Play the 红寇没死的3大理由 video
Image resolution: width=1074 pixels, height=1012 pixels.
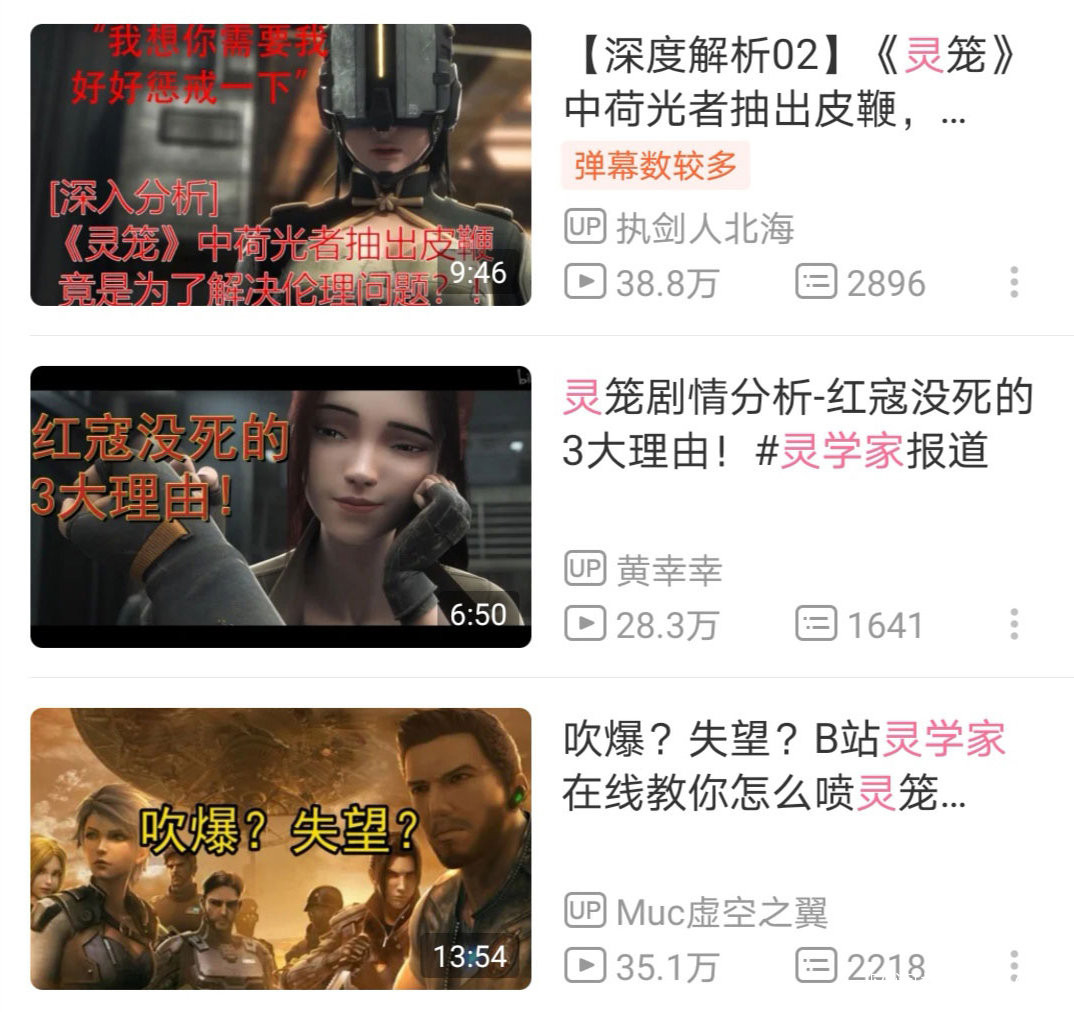click(x=281, y=507)
